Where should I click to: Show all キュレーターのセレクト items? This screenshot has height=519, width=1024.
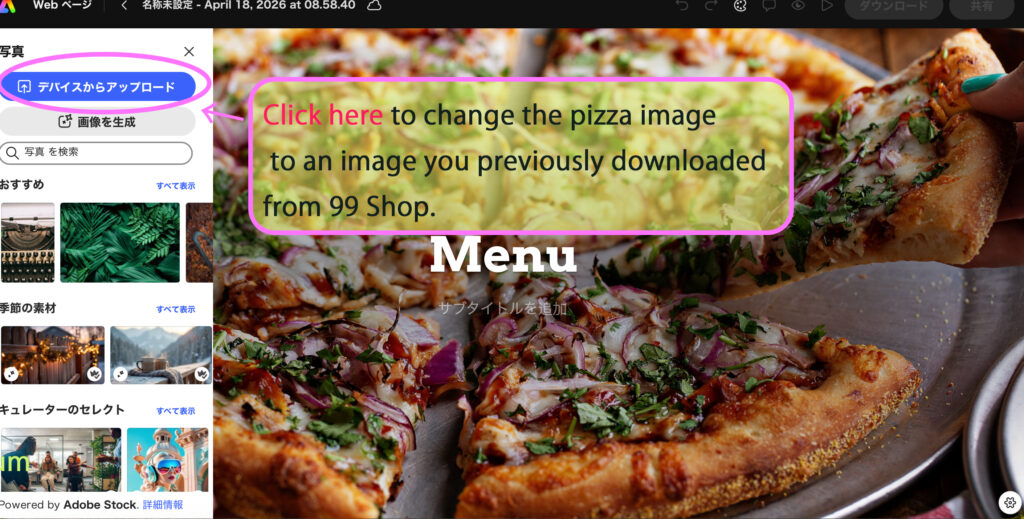click(175, 411)
